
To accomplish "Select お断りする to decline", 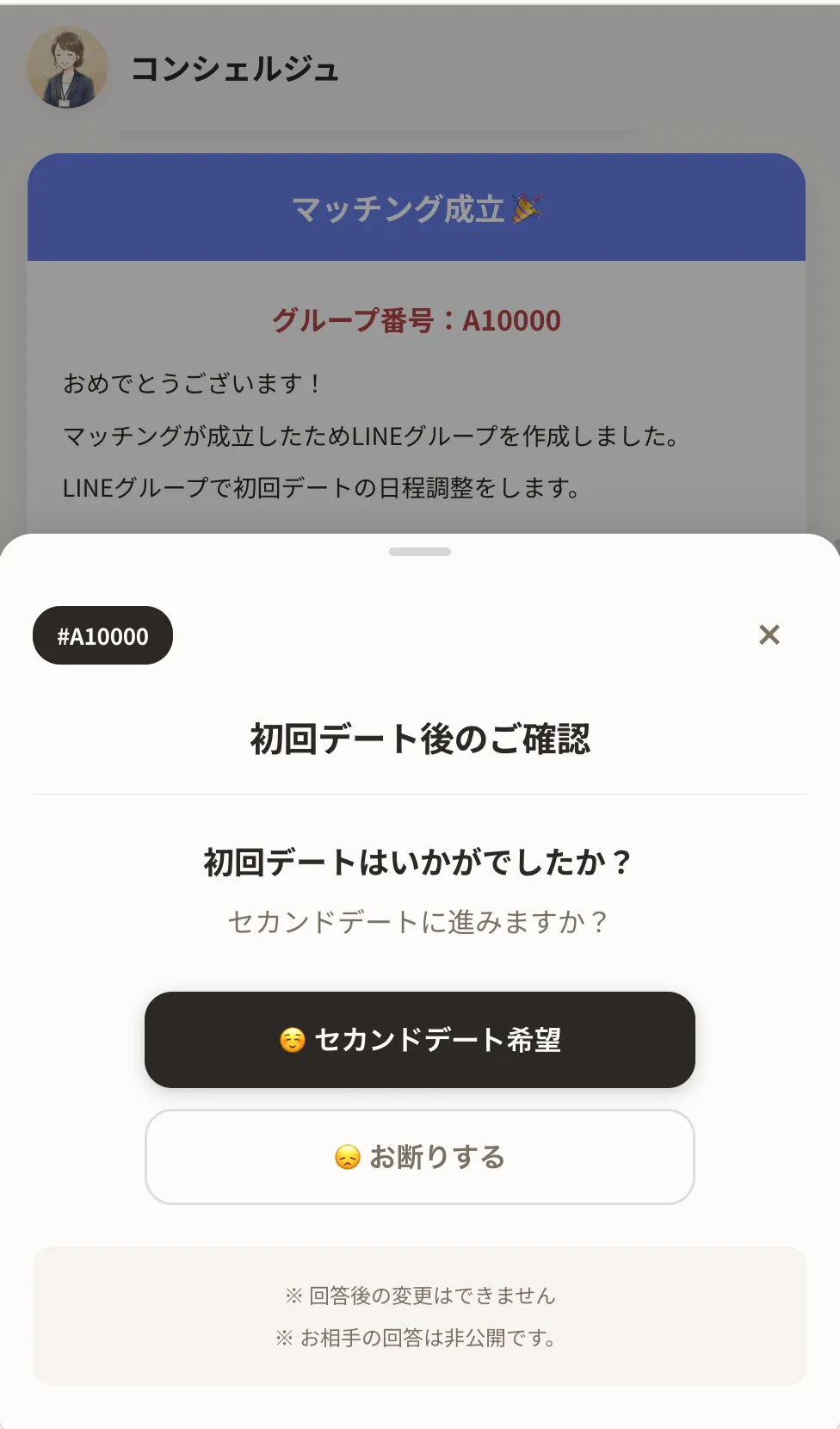I will coord(420,1158).
